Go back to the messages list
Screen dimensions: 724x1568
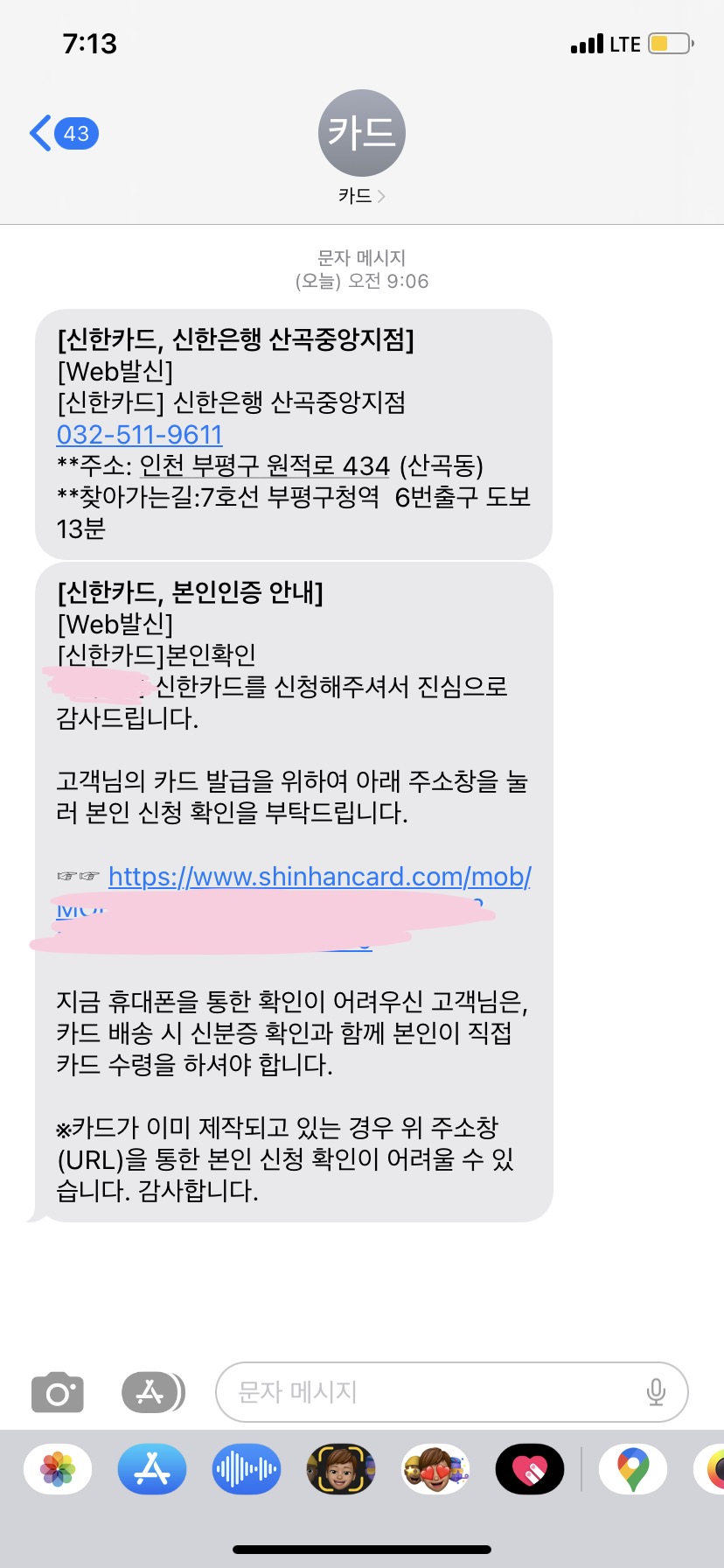(x=61, y=134)
